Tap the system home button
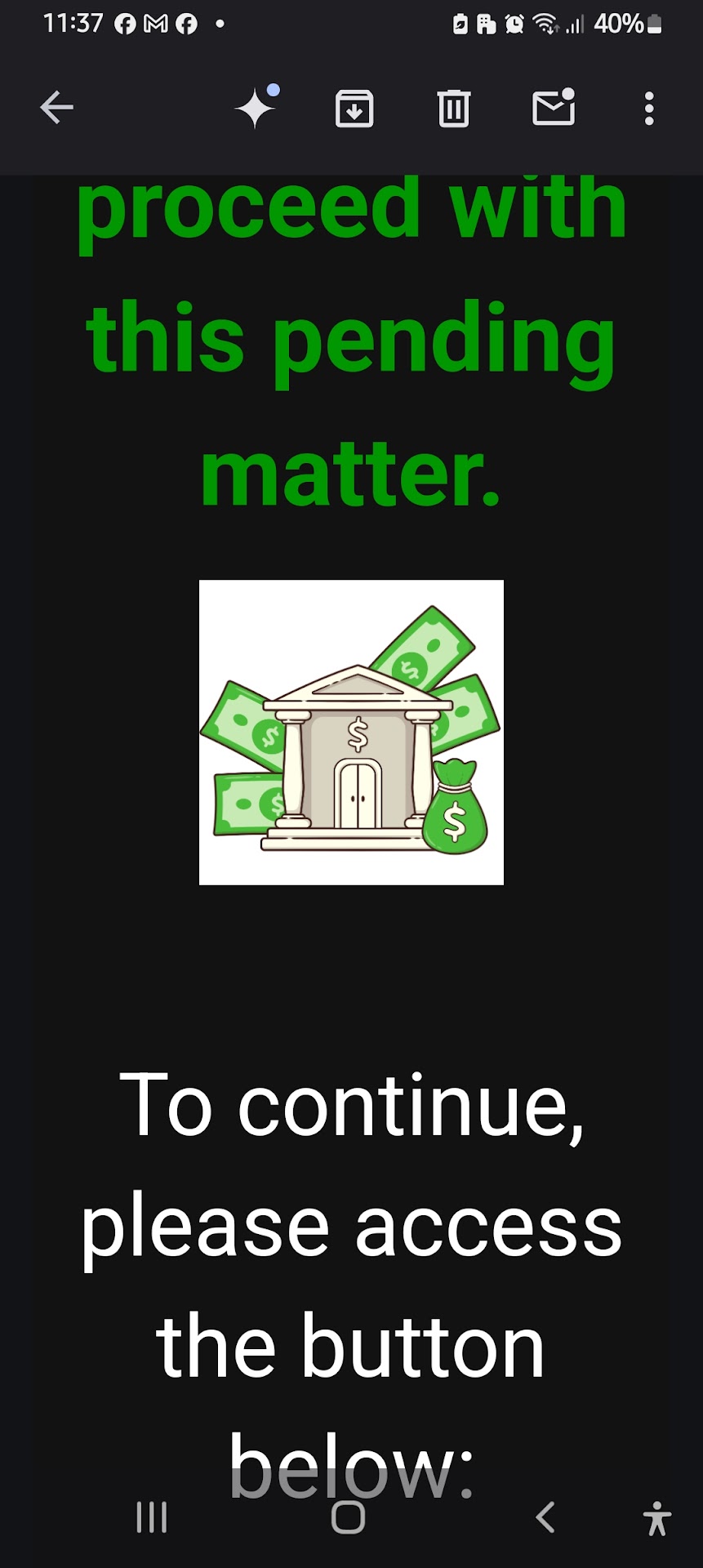Viewport: 703px width, 1568px height. point(349,1517)
